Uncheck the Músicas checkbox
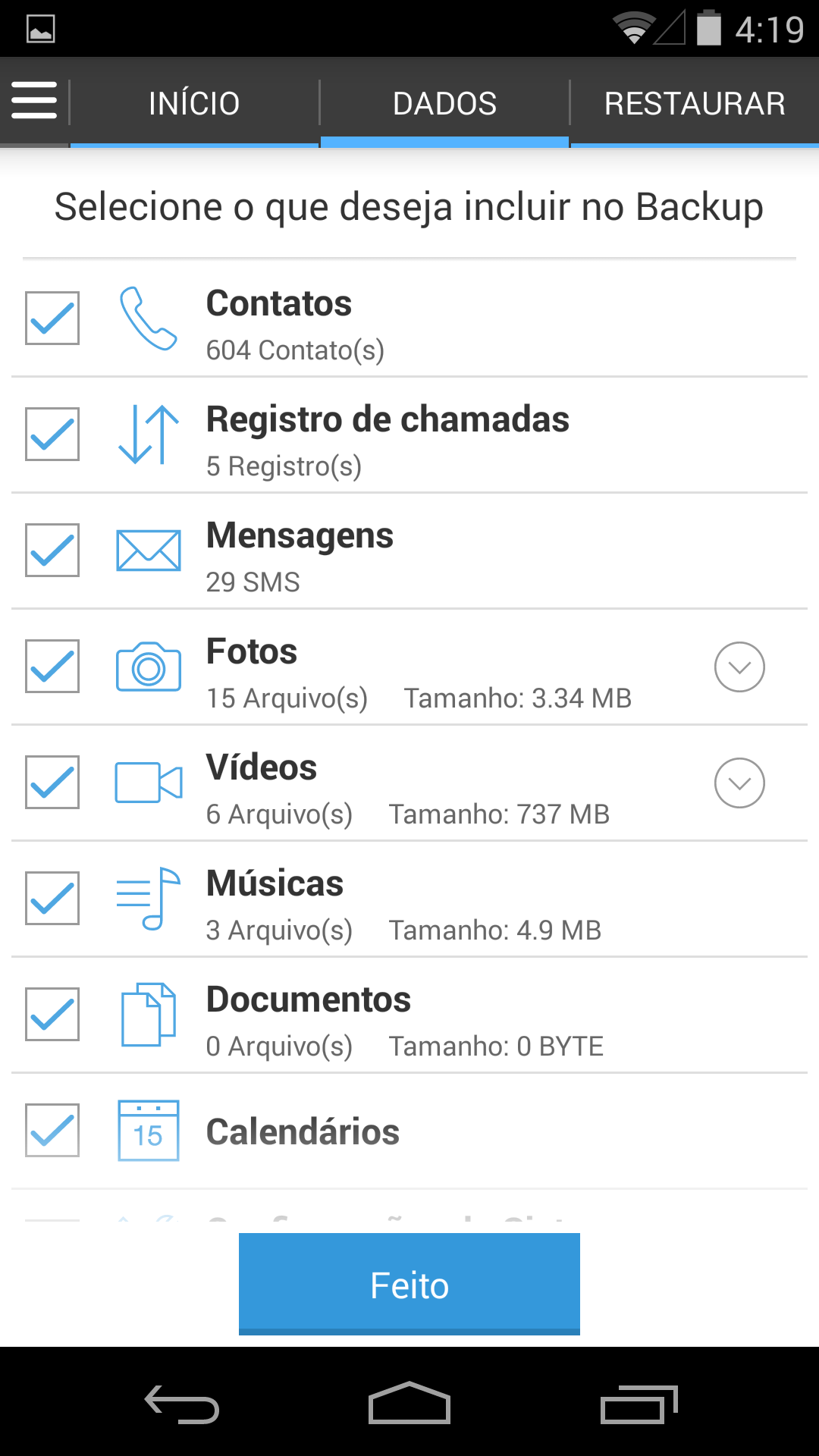The image size is (819, 1456). [52, 898]
